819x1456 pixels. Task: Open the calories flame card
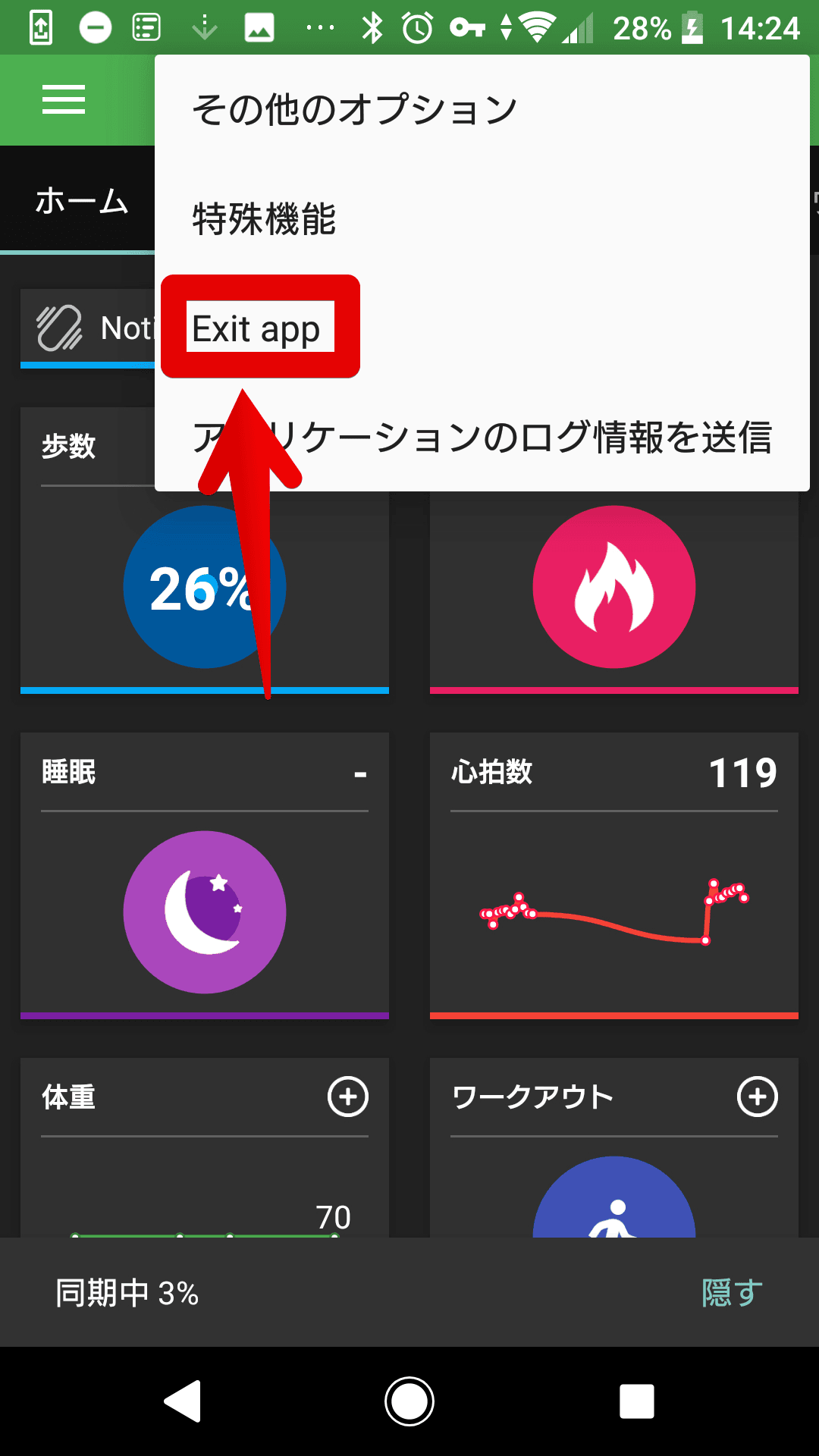[x=613, y=587]
